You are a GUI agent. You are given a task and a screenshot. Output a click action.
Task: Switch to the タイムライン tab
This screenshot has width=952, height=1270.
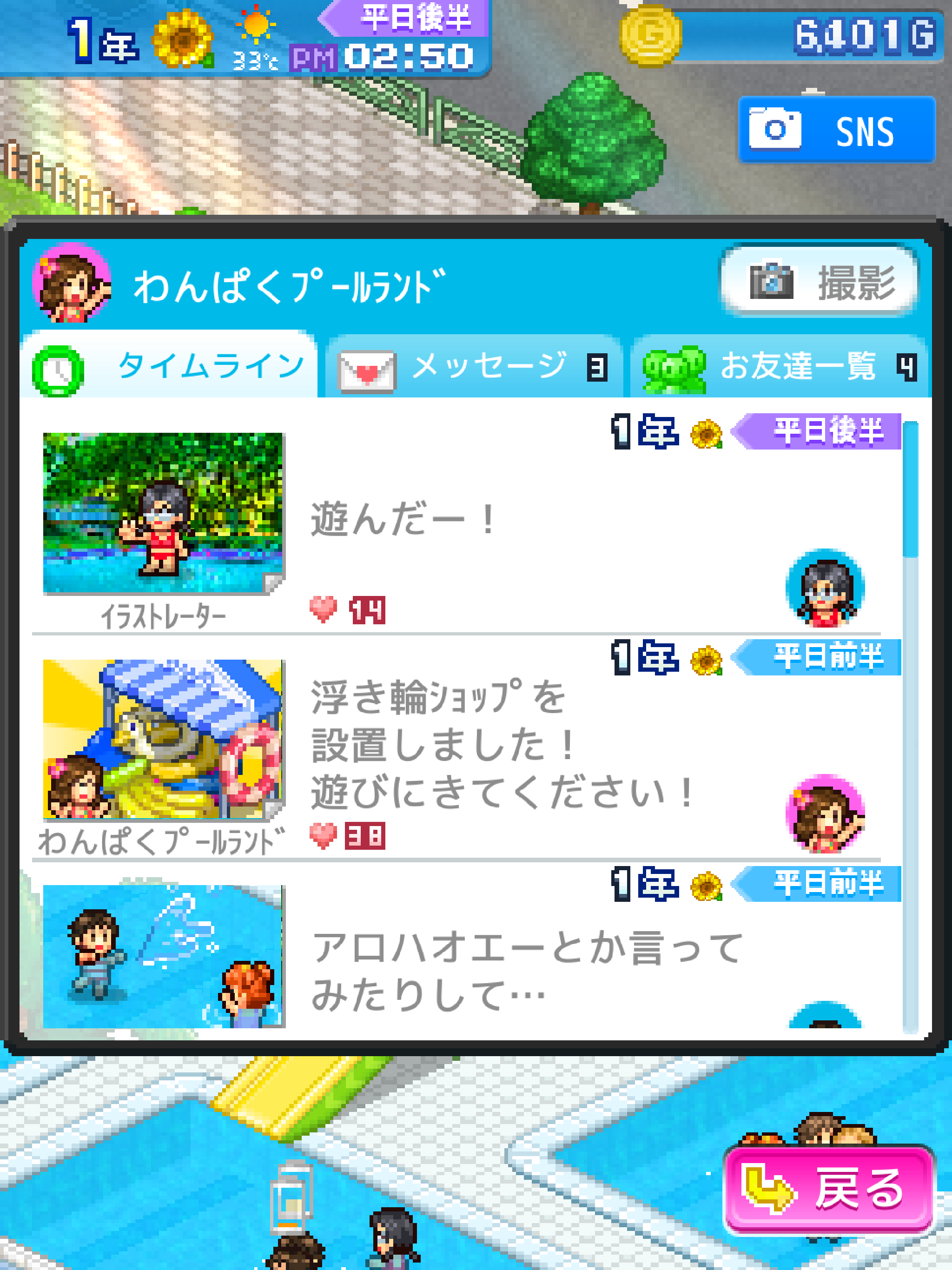tap(170, 366)
